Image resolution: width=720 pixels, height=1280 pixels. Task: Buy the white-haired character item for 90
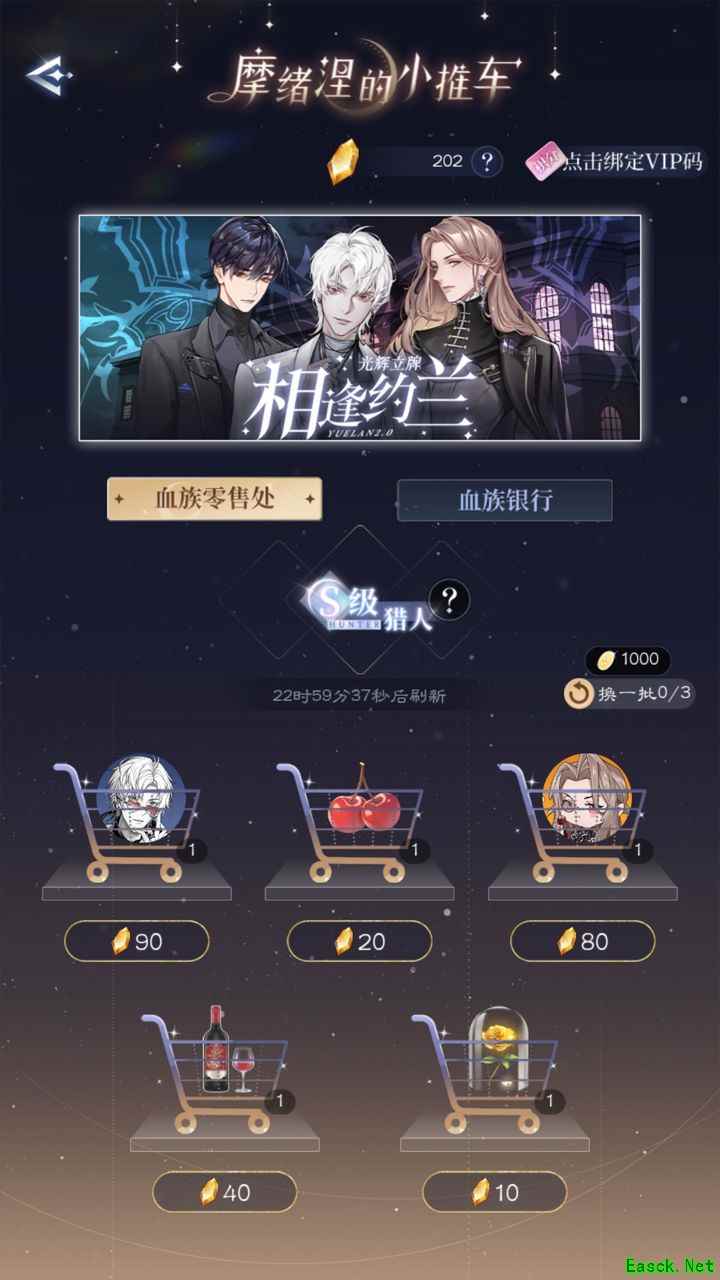(x=137, y=941)
